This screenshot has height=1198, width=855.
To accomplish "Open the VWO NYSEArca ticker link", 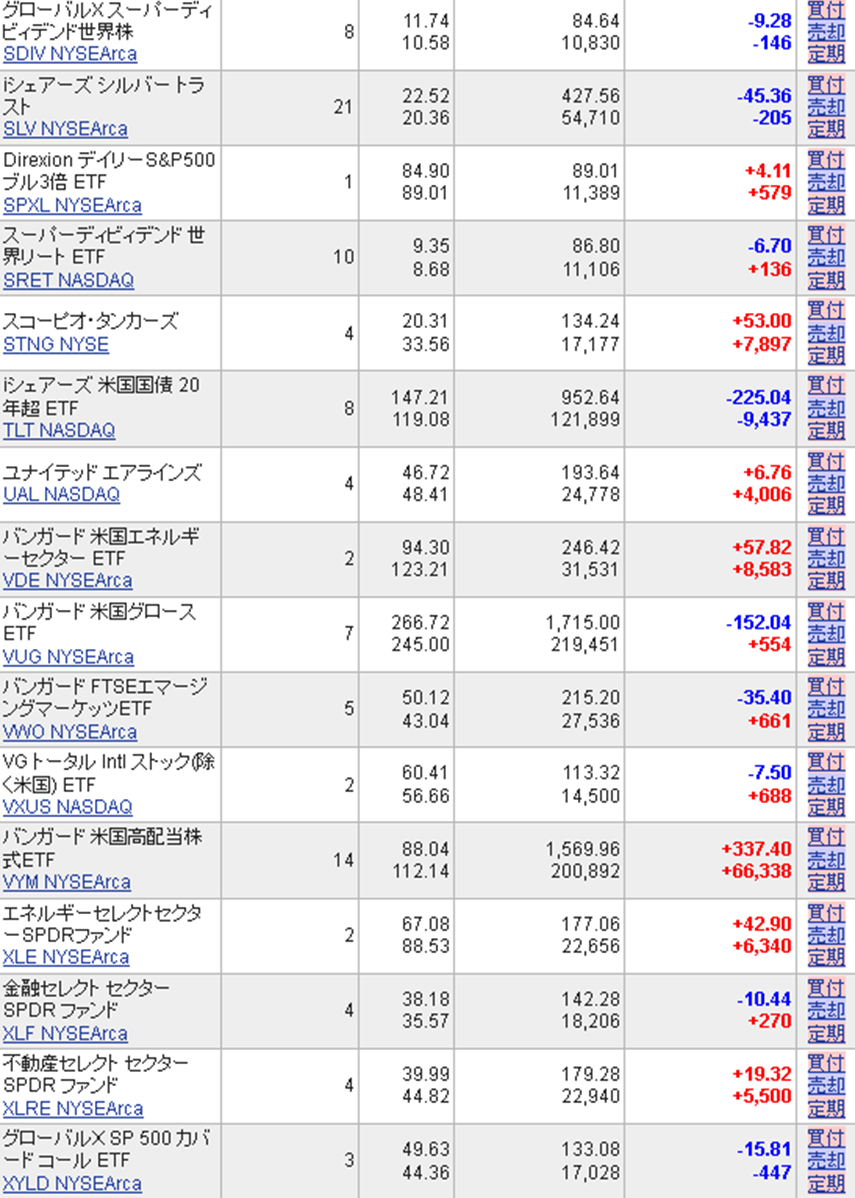I will [70, 732].
